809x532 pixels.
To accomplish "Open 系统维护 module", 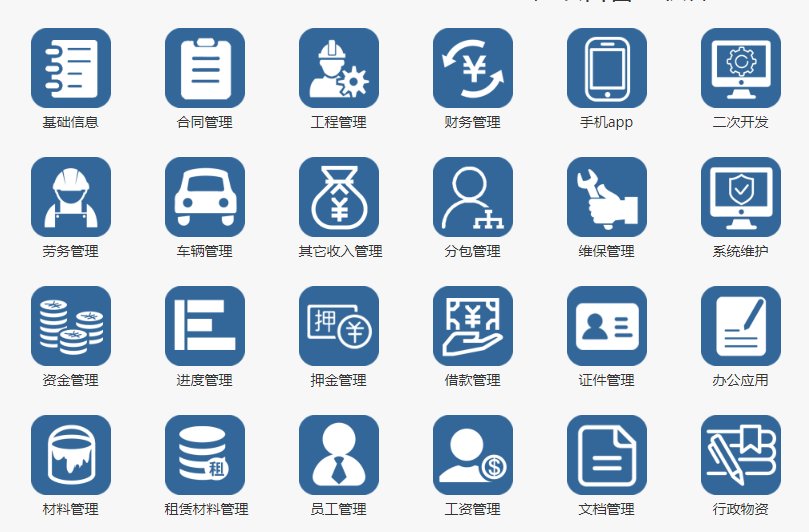I will pyautogui.click(x=741, y=197).
